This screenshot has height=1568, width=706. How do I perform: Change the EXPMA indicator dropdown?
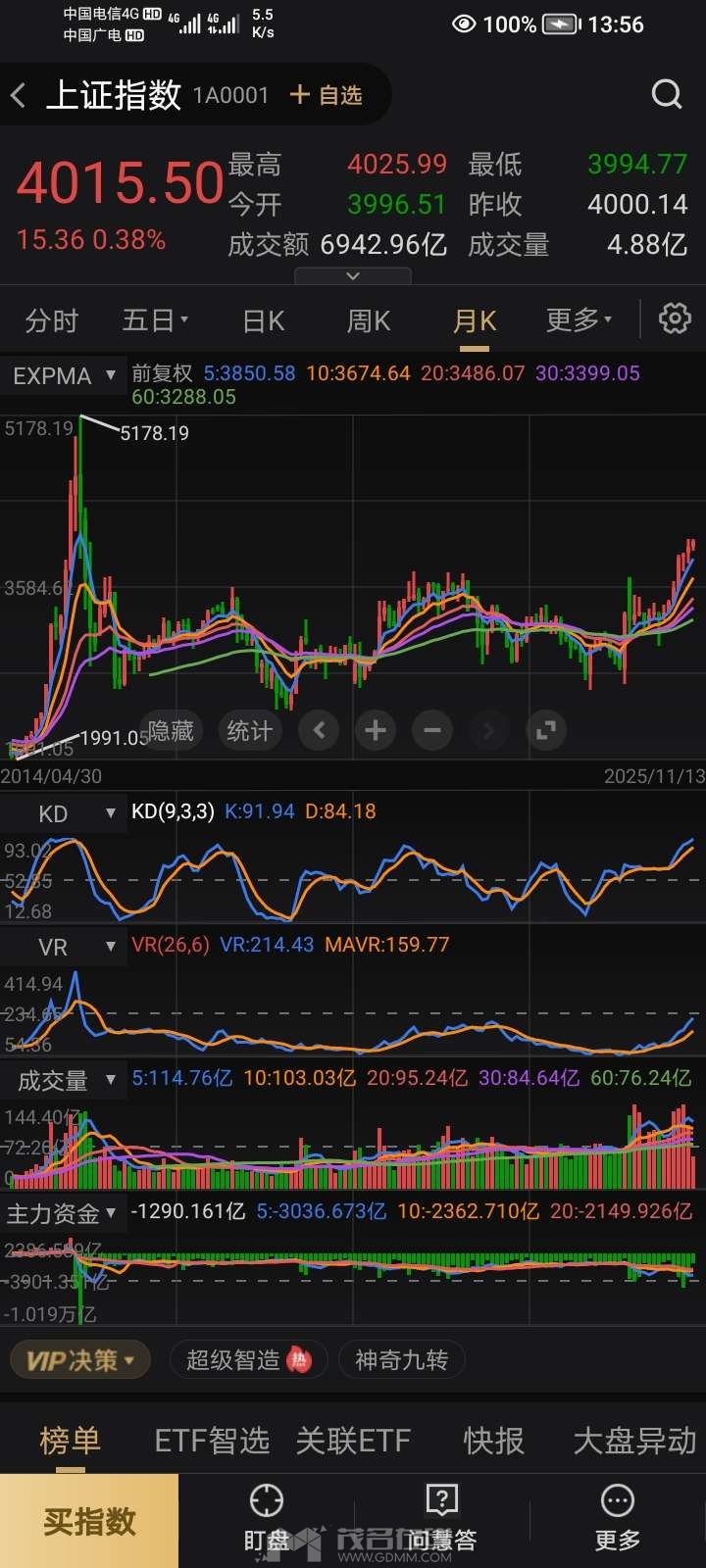point(64,375)
